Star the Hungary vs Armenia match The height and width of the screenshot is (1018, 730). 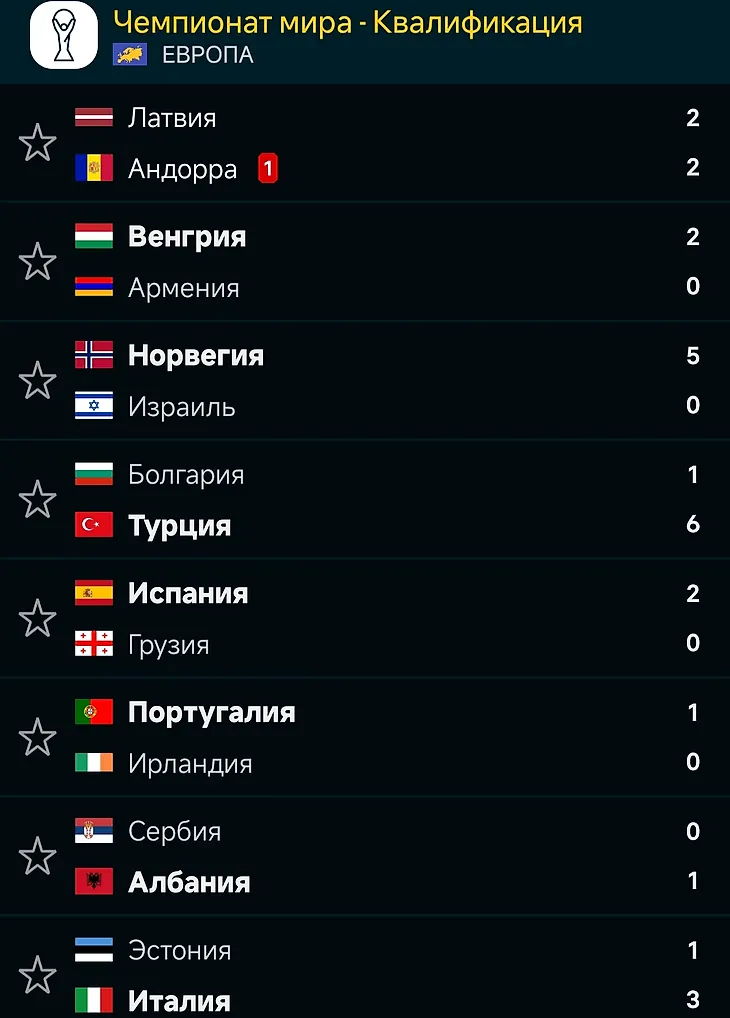38,262
